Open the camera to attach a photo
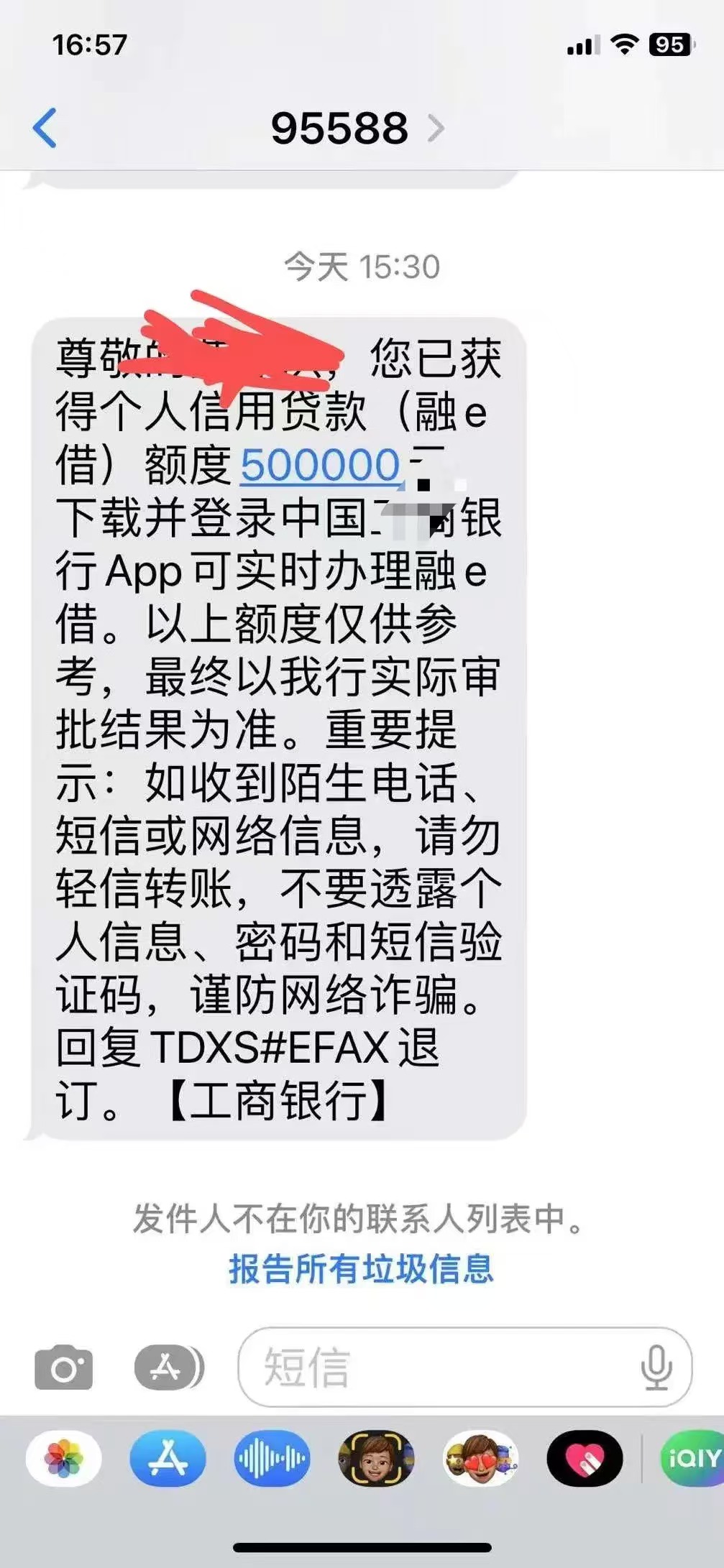The width and height of the screenshot is (724, 1568). (63, 1367)
